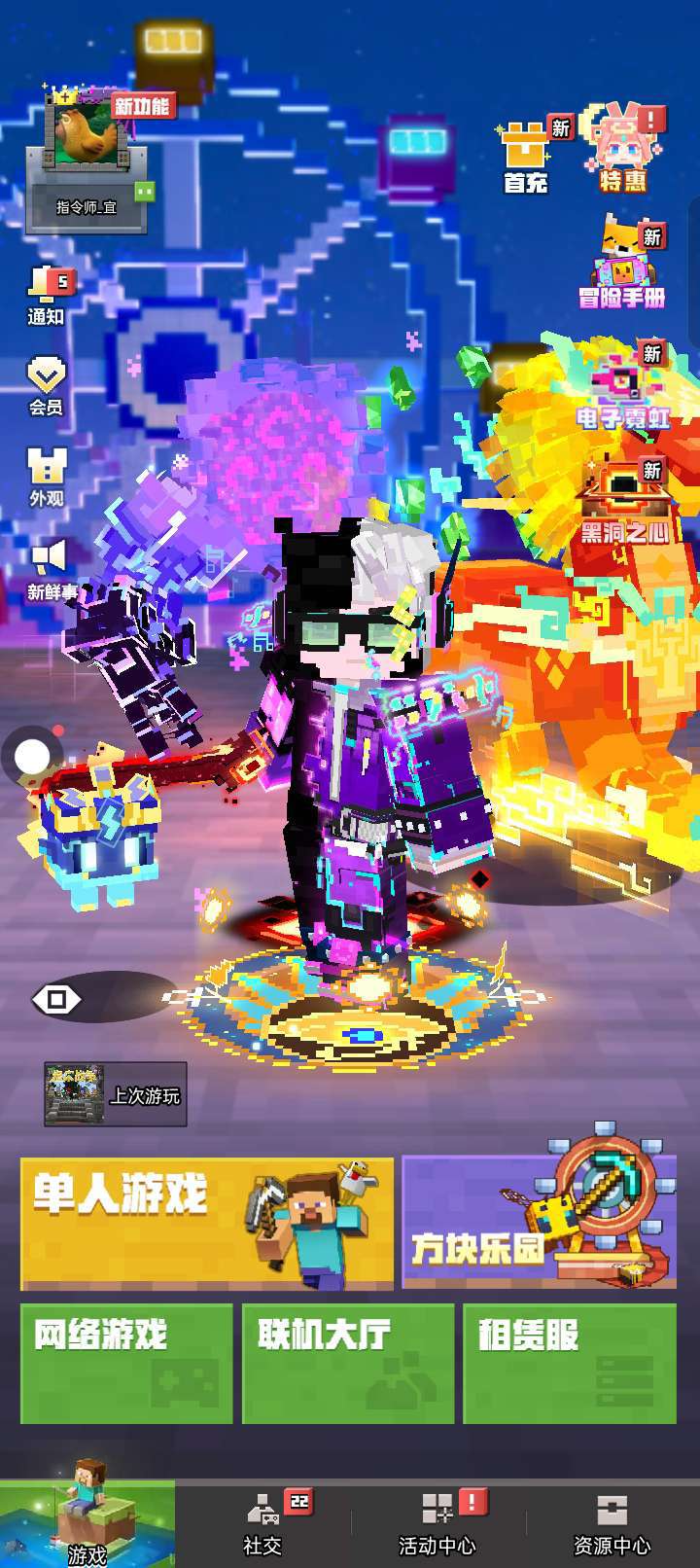700x1568 pixels.
Task: Switch to 资源中心 resource center tab
Action: pos(612,1524)
